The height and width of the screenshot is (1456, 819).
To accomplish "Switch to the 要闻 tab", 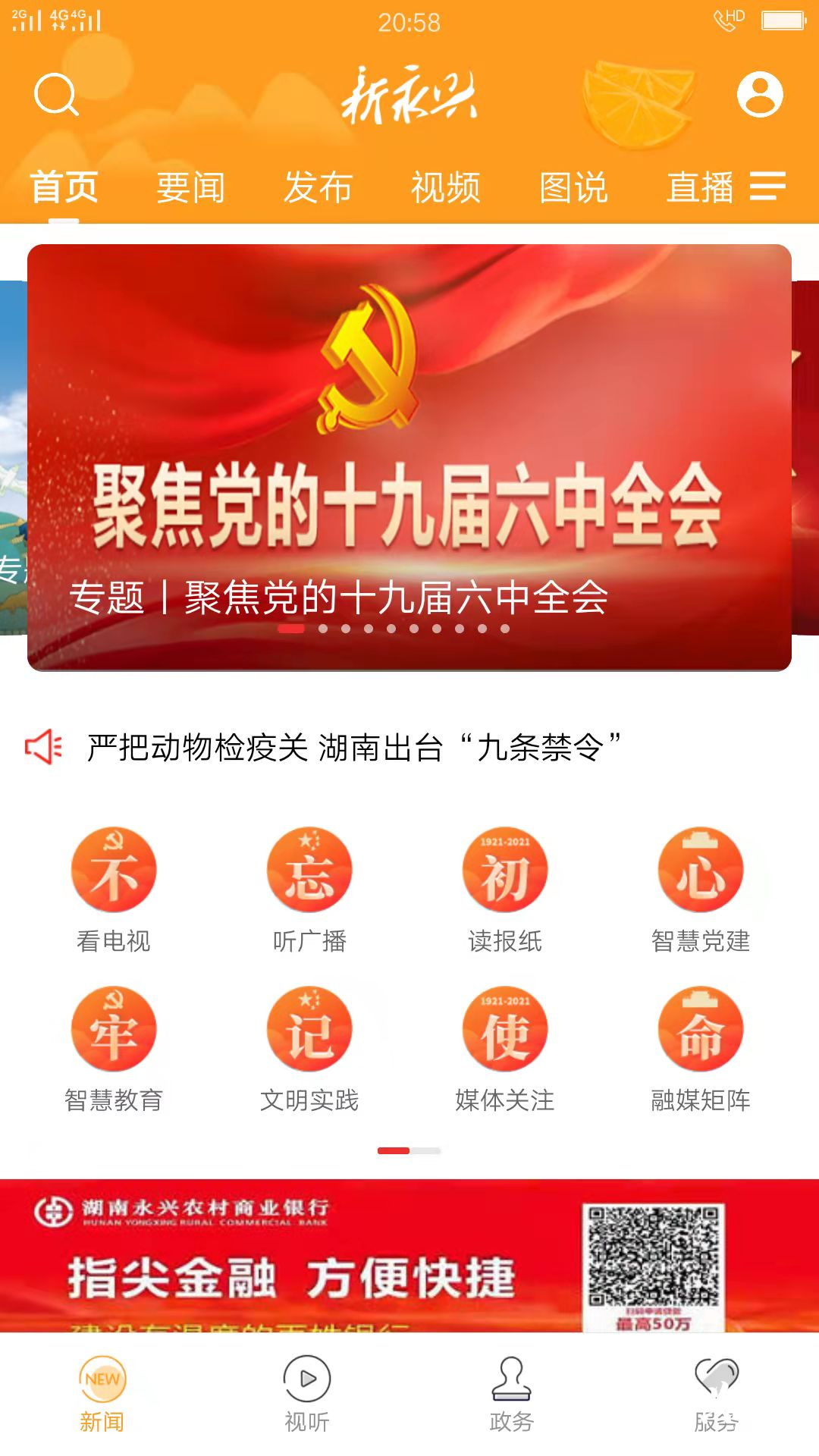I will tap(190, 187).
